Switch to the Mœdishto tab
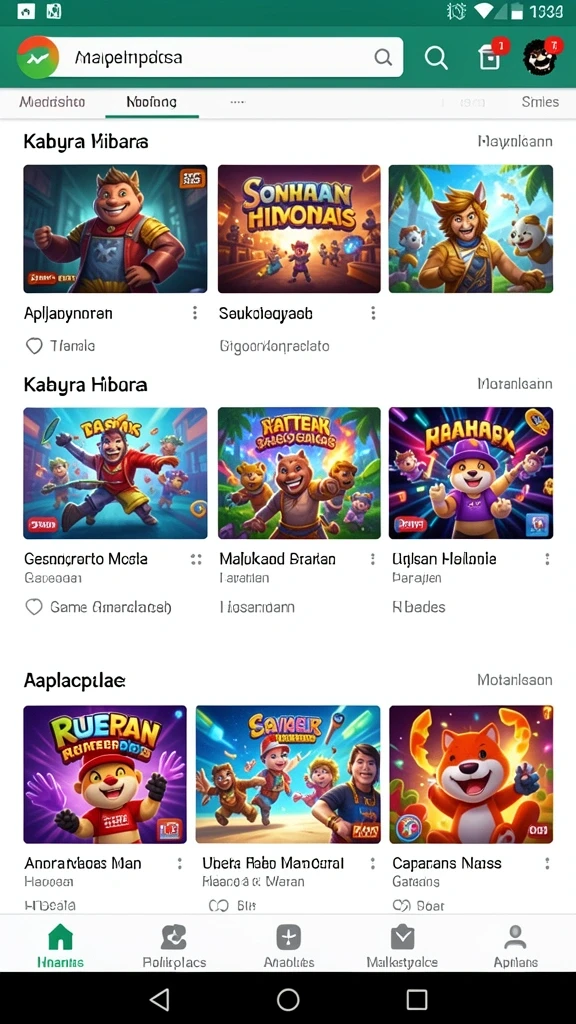576x1024 pixels. coord(52,102)
